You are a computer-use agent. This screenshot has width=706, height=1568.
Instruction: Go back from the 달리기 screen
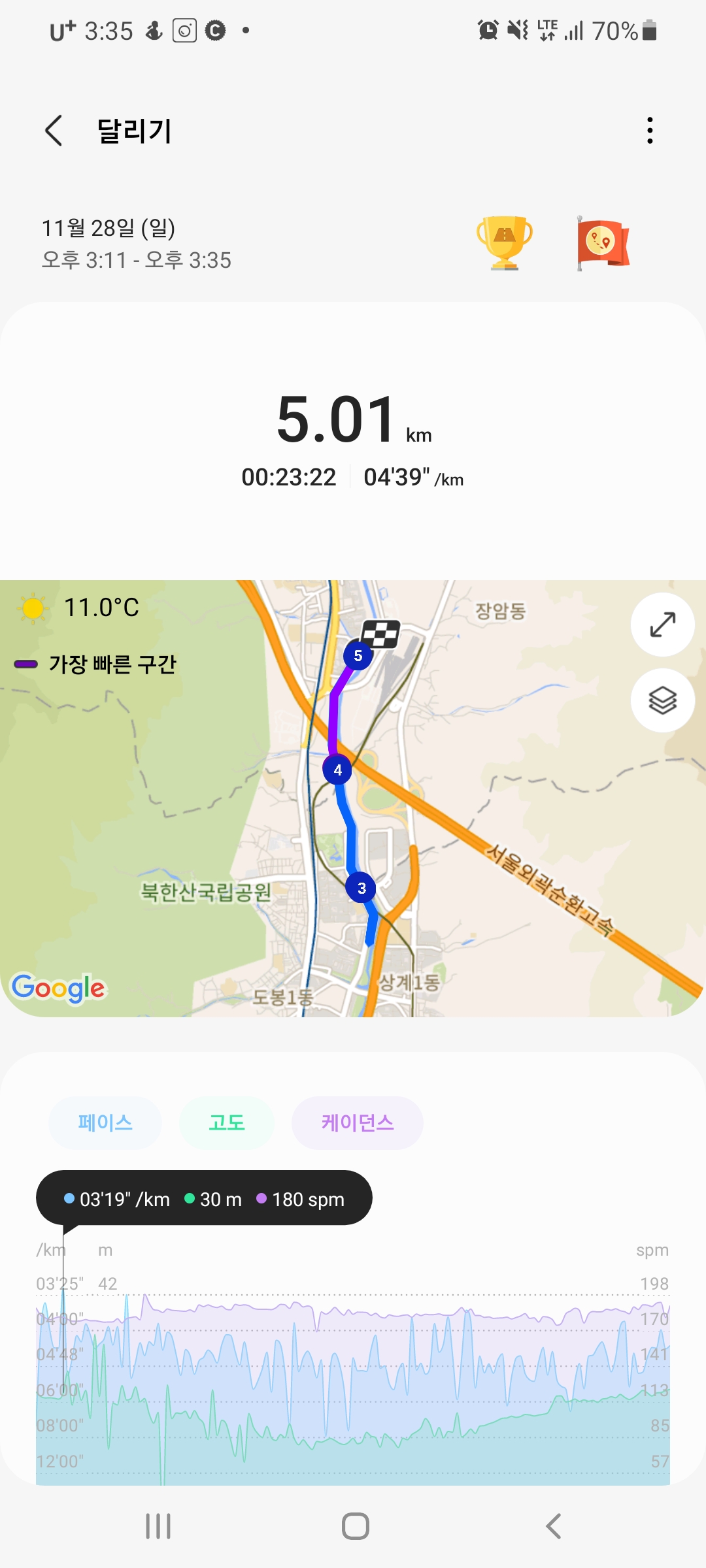[x=54, y=131]
